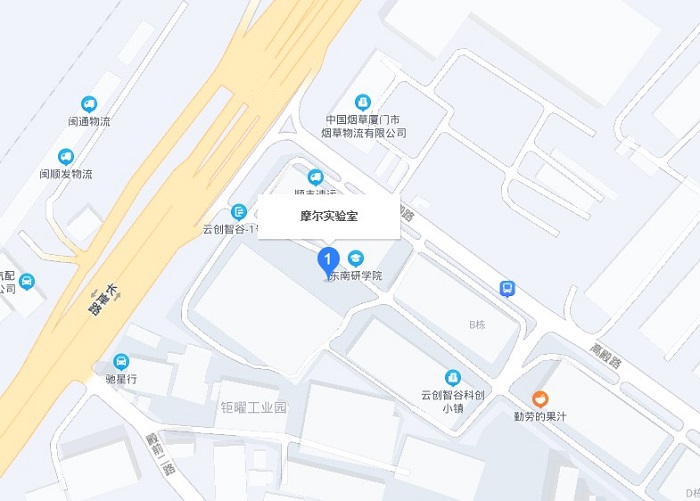Select the 闽通物流 place icon
700x501 pixels.
tap(89, 104)
